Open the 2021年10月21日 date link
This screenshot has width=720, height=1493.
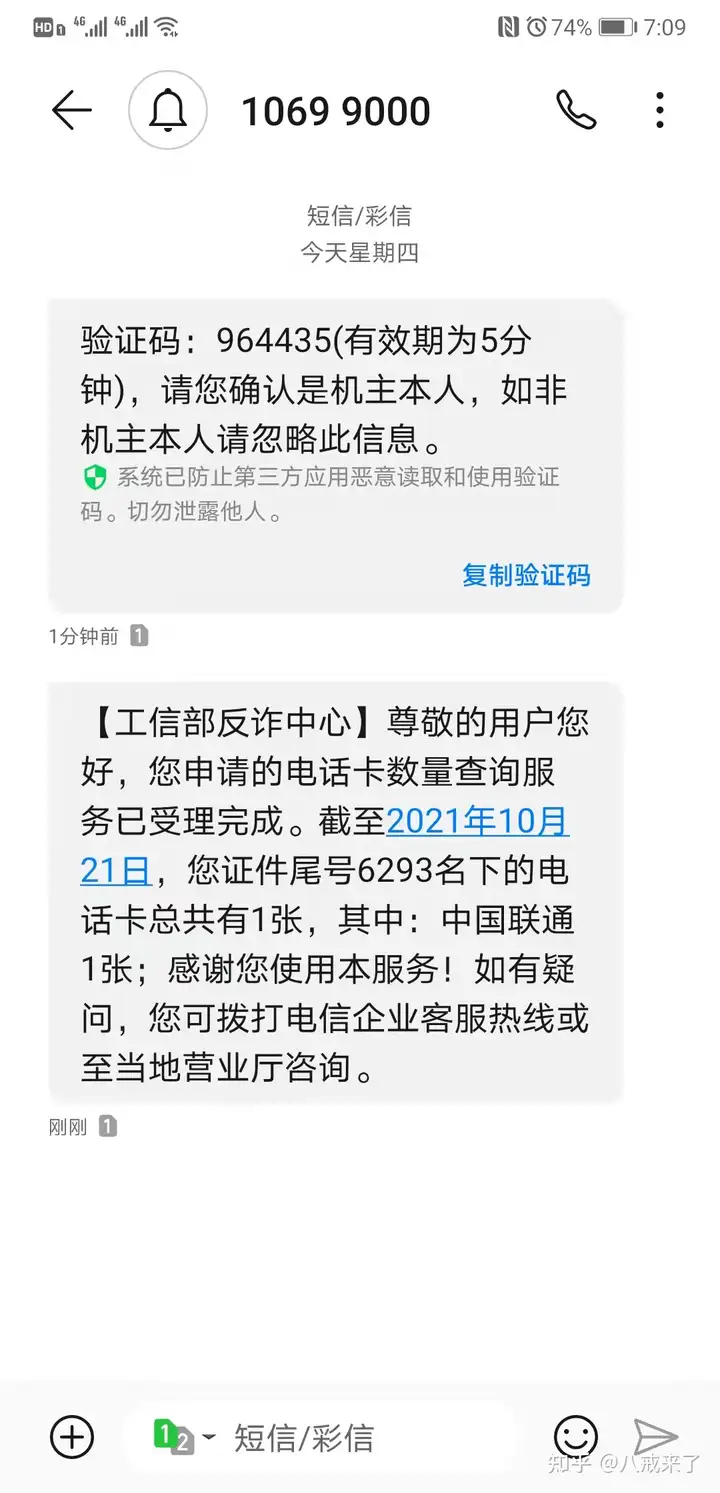325,845
